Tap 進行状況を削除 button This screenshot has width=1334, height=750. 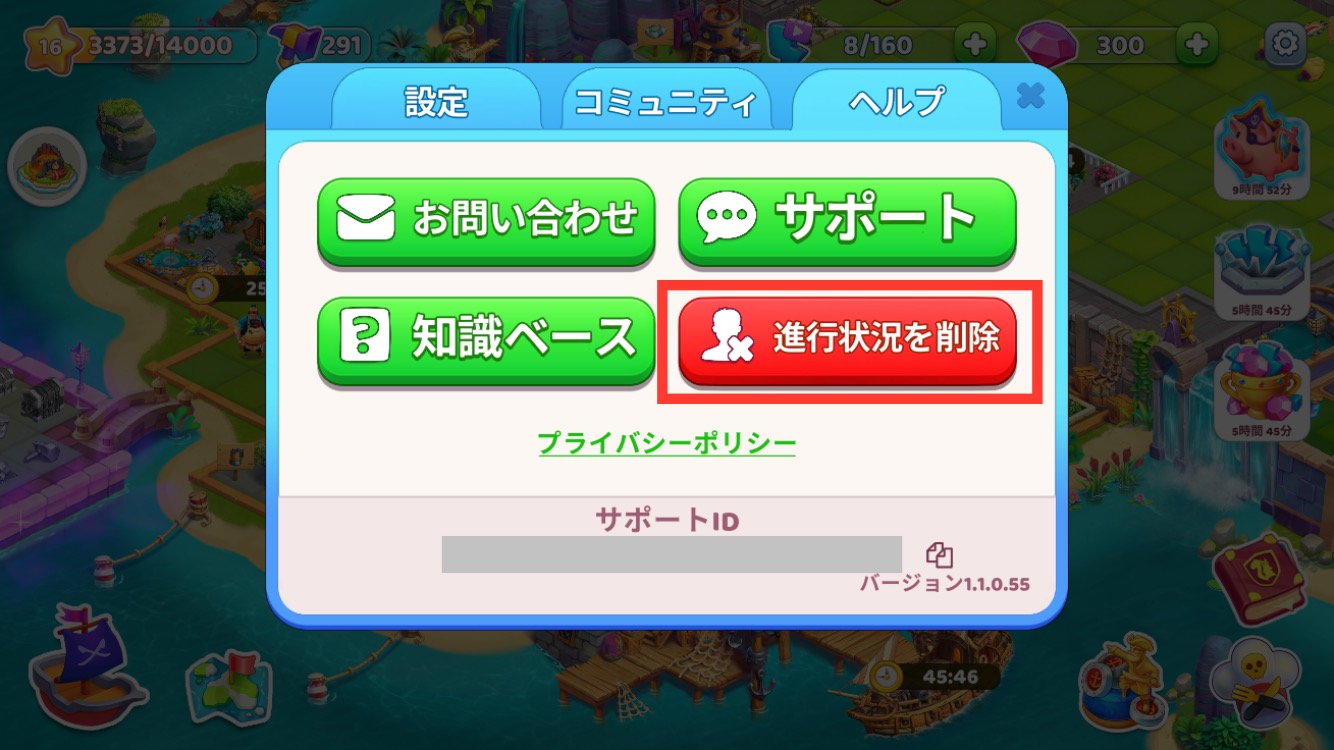(x=847, y=340)
